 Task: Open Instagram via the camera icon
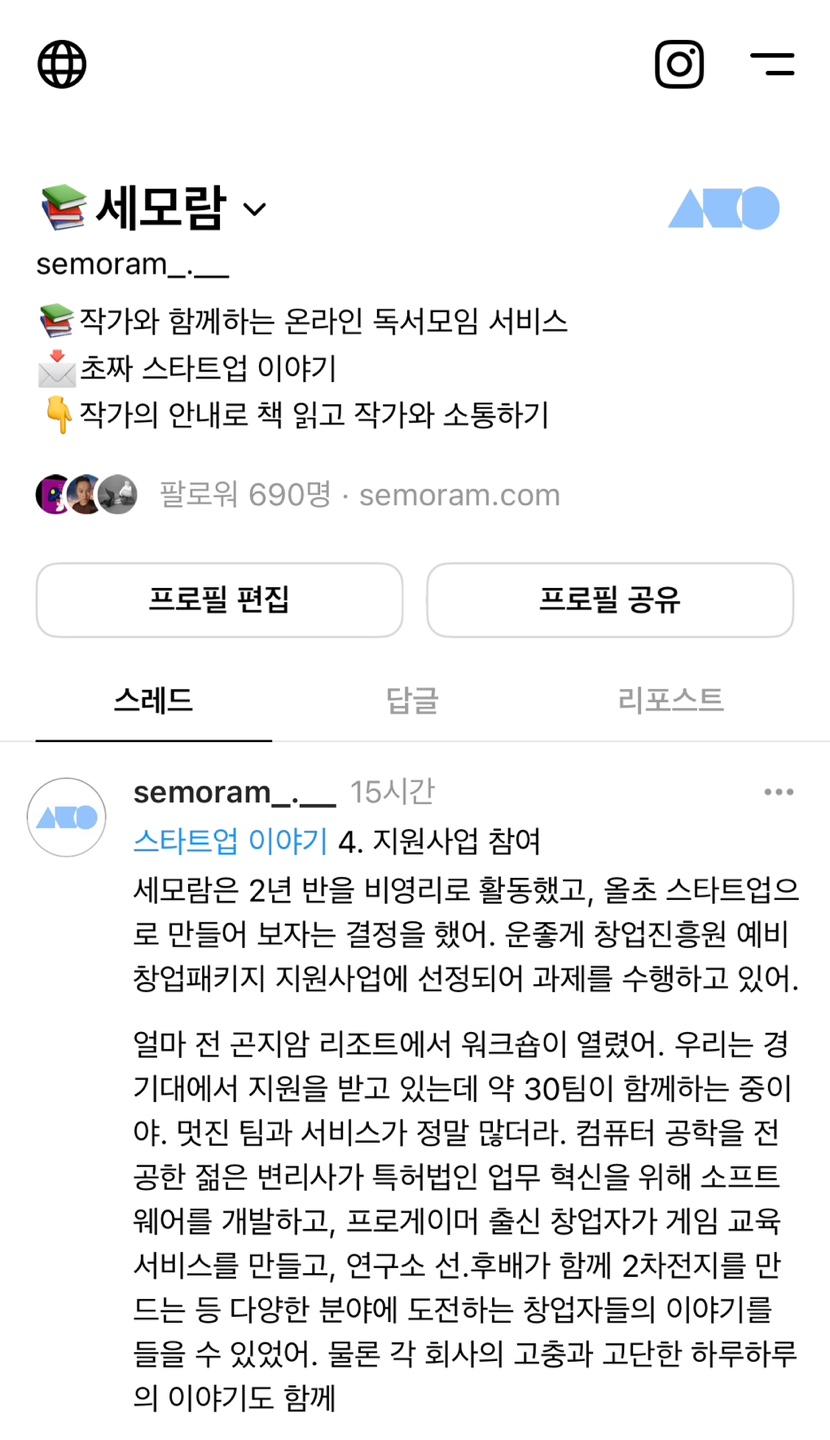(680, 63)
